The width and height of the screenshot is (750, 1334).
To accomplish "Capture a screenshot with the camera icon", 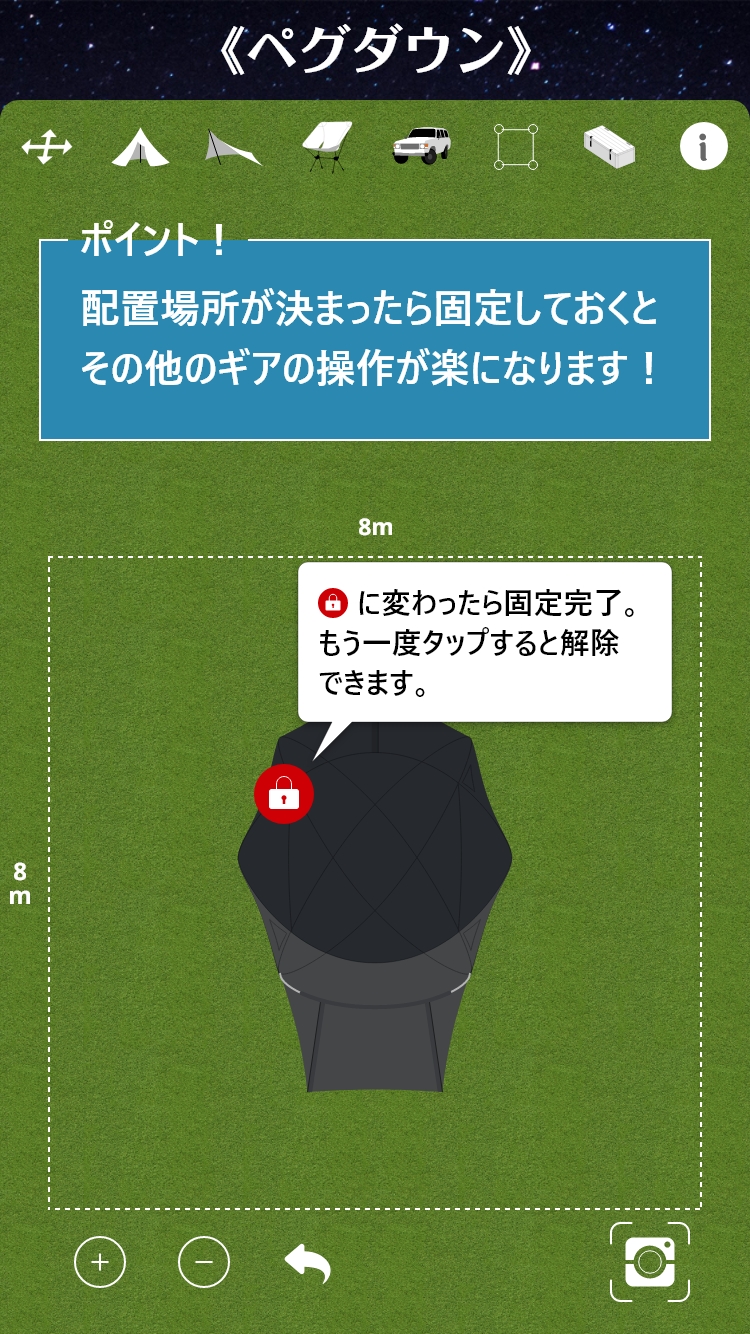I will click(x=650, y=1262).
